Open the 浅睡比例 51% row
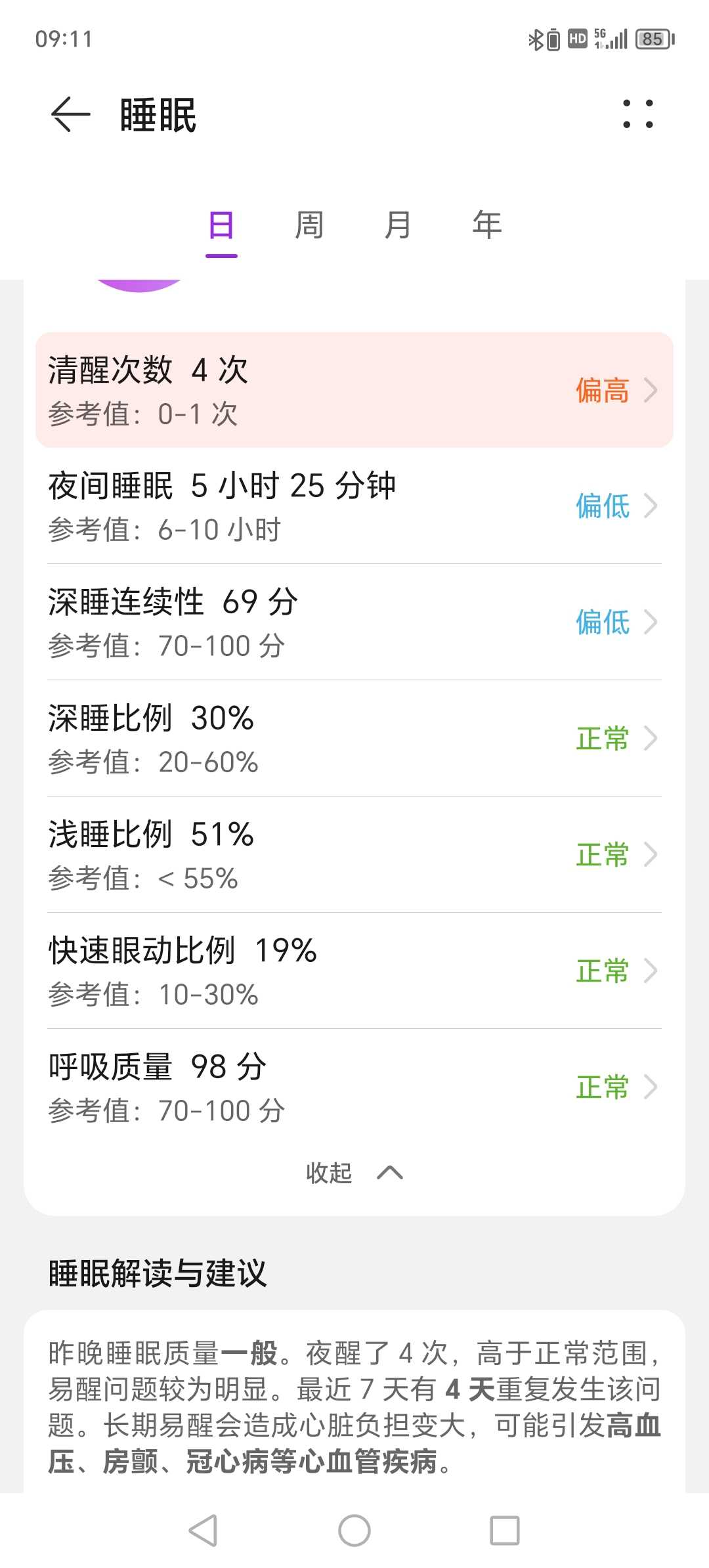Screen dimensions: 709x1568 click(x=354, y=855)
